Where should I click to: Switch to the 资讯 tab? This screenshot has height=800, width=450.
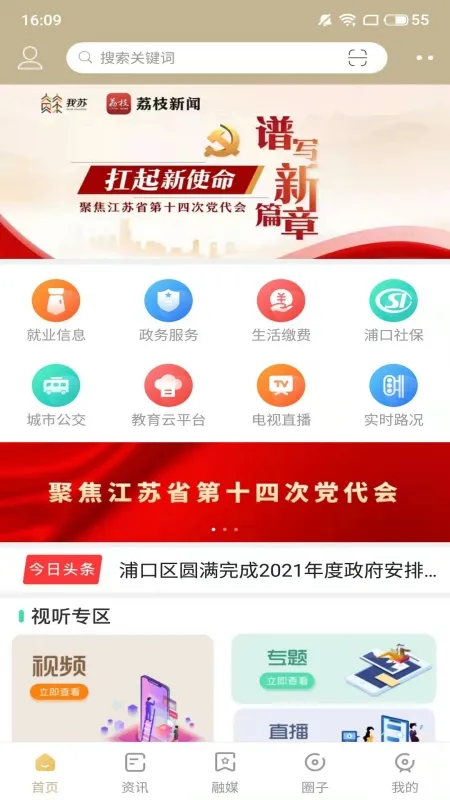coord(135,772)
